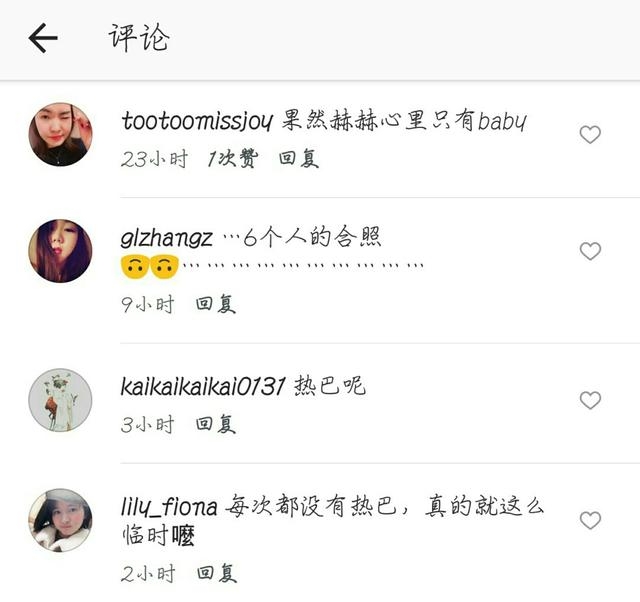Like lily_fiona's comment
This screenshot has height=602, width=640.
click(x=590, y=520)
